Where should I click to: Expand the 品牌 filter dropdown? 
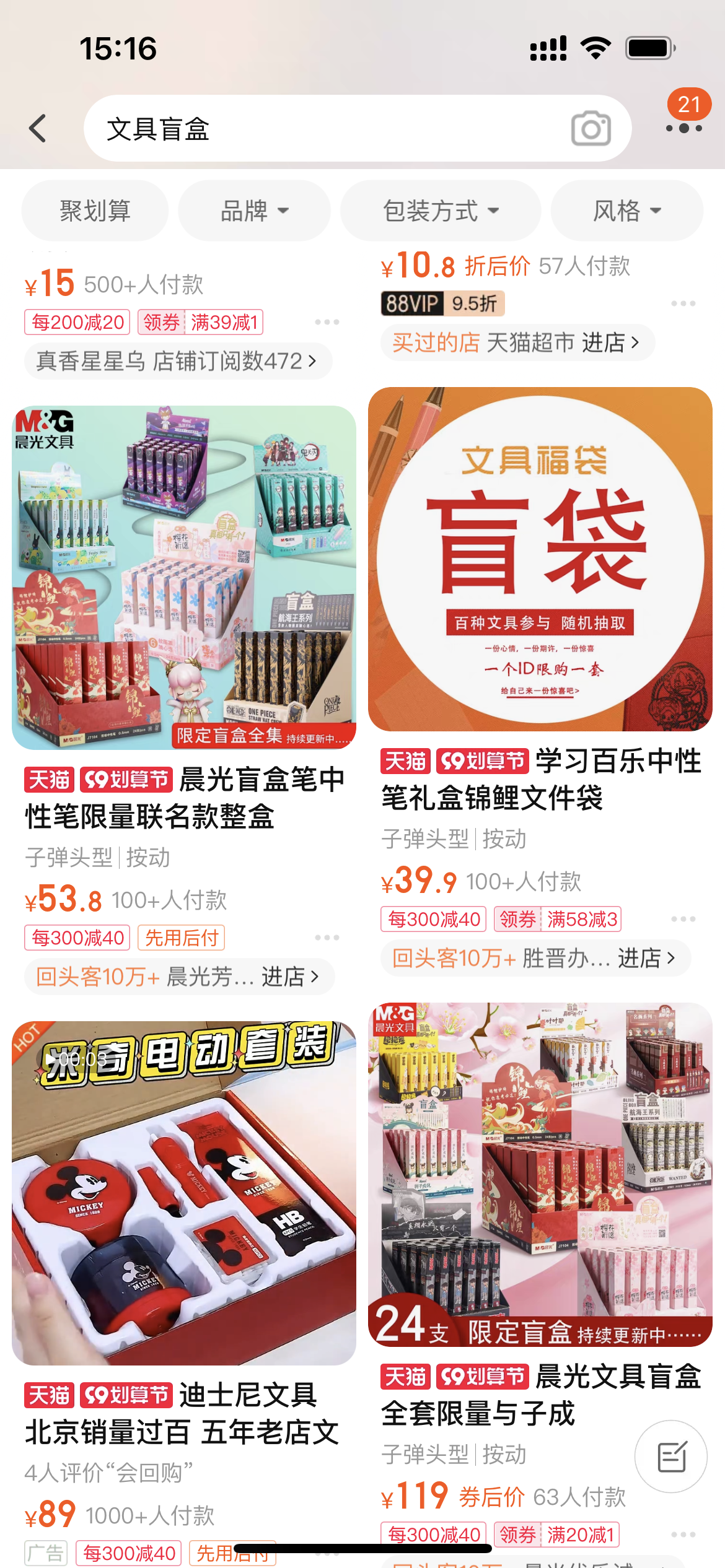(x=254, y=211)
